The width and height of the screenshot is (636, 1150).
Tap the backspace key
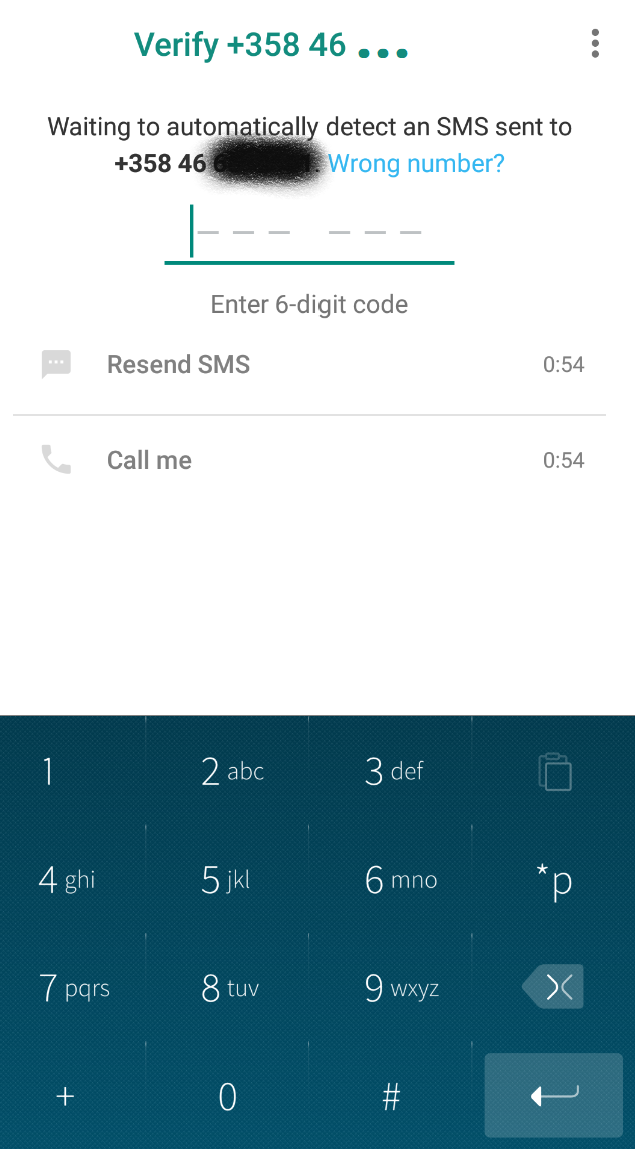pyautogui.click(x=555, y=988)
